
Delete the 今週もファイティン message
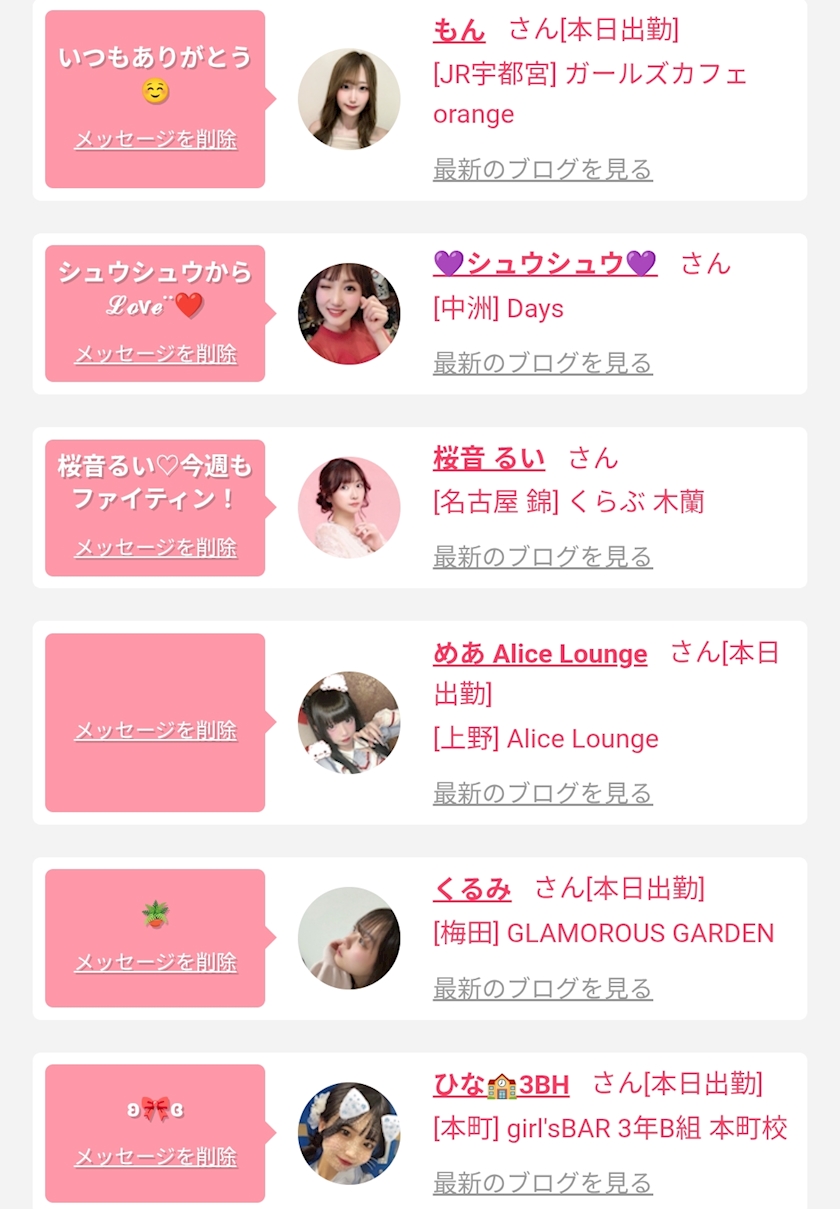(156, 548)
